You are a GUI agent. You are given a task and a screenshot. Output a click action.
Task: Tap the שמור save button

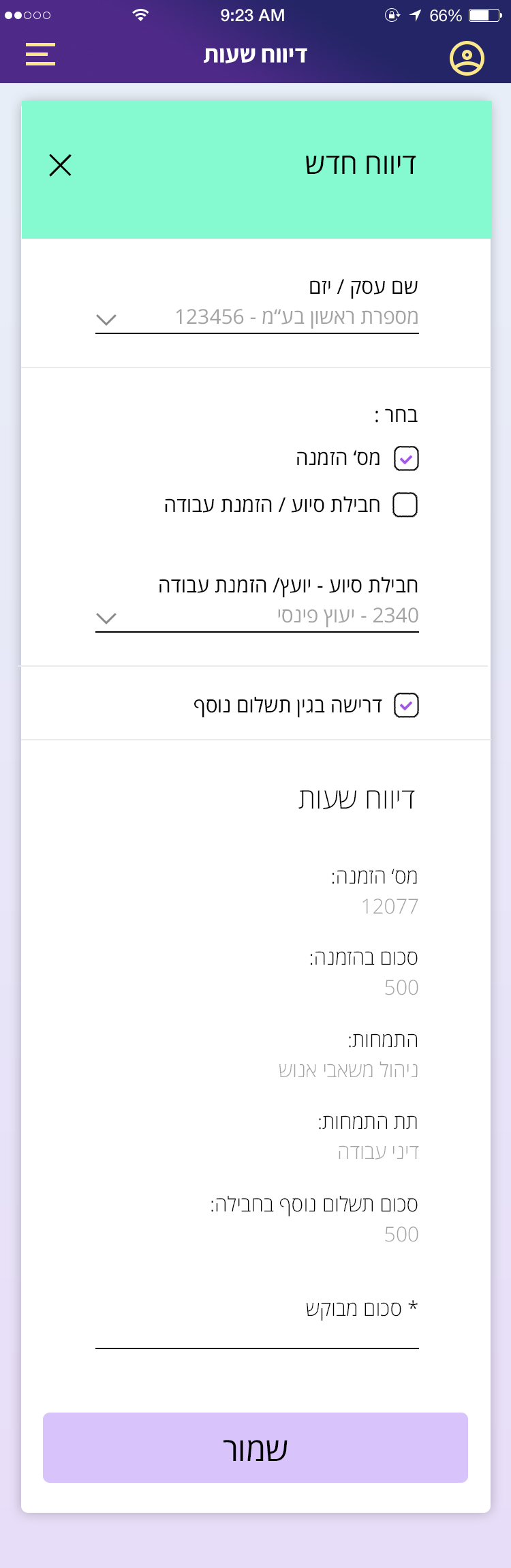tap(255, 1448)
